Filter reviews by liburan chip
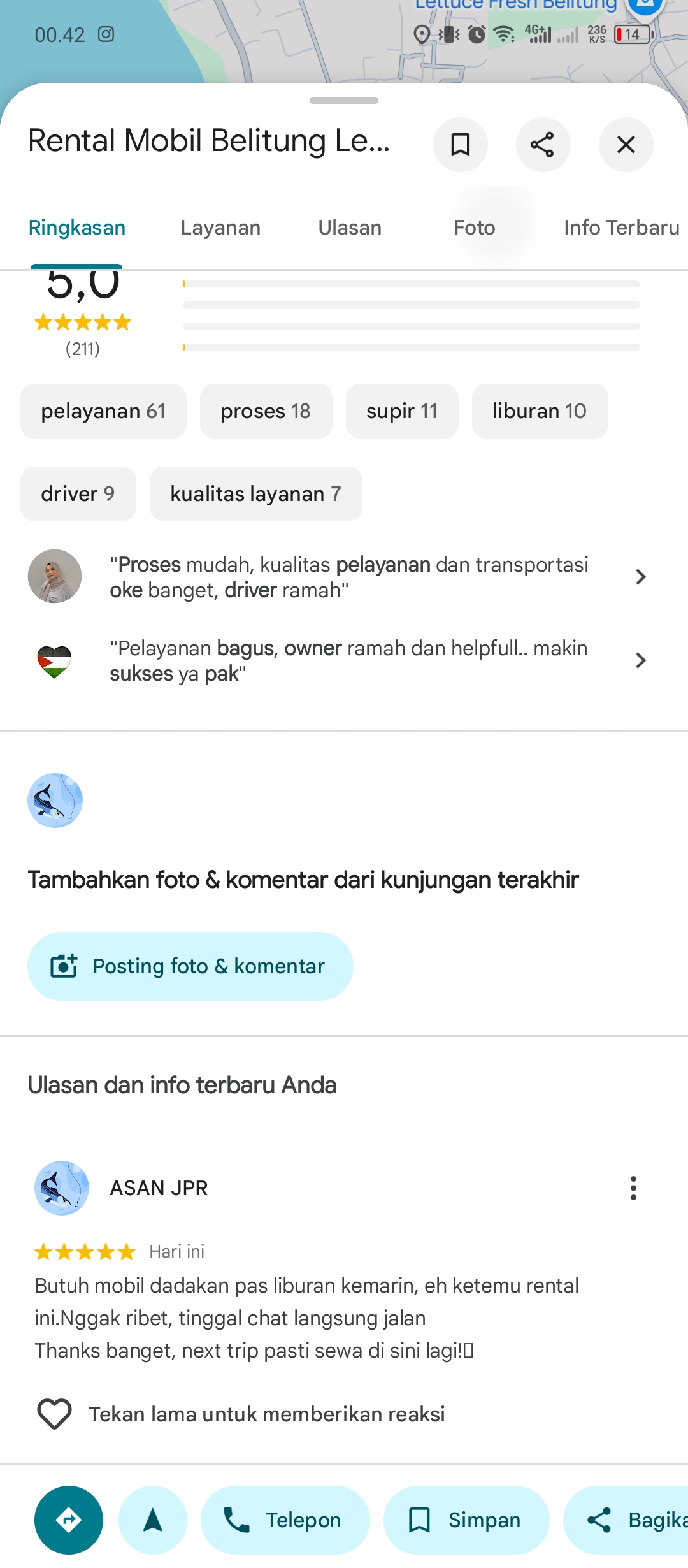The height and width of the screenshot is (1568, 688). click(x=540, y=411)
